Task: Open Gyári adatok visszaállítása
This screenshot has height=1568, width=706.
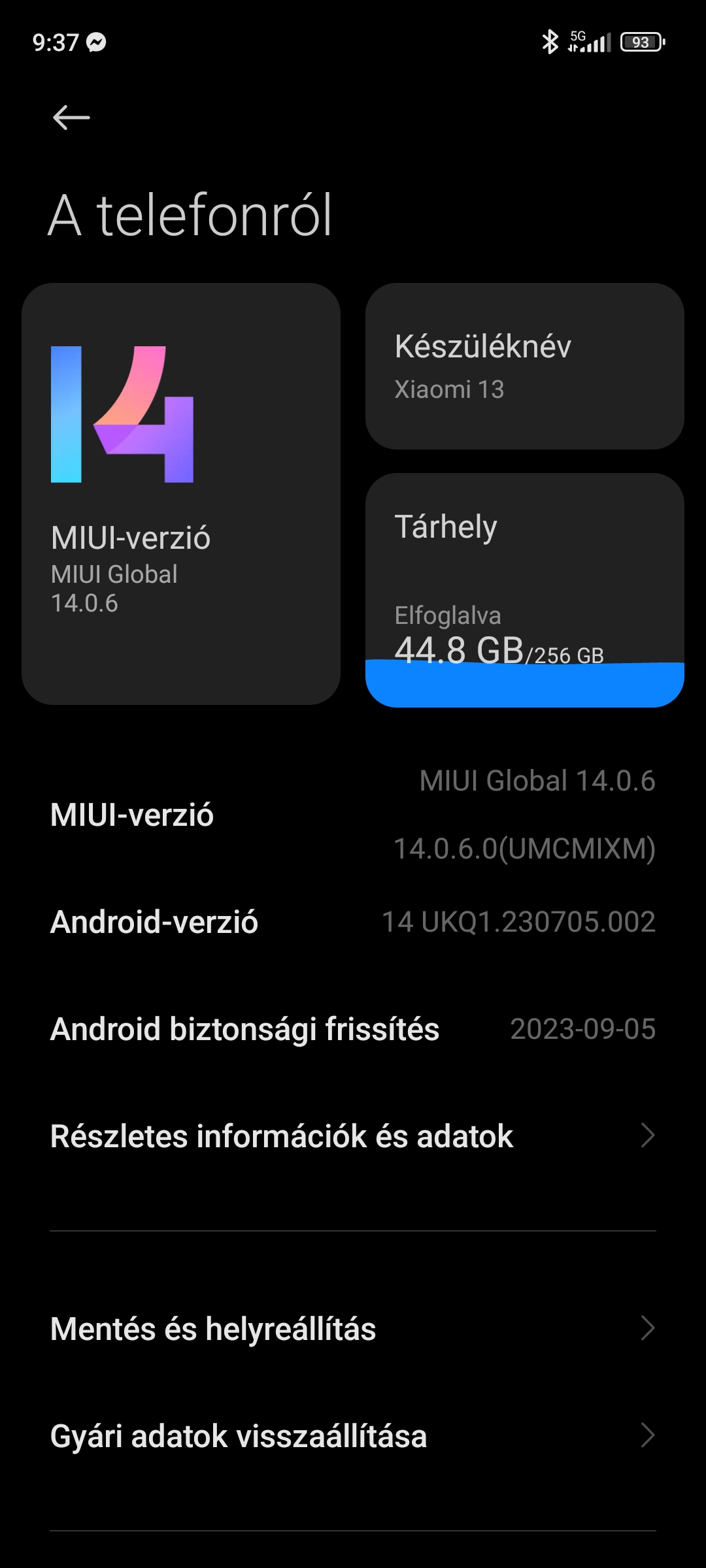Action: (353, 1435)
